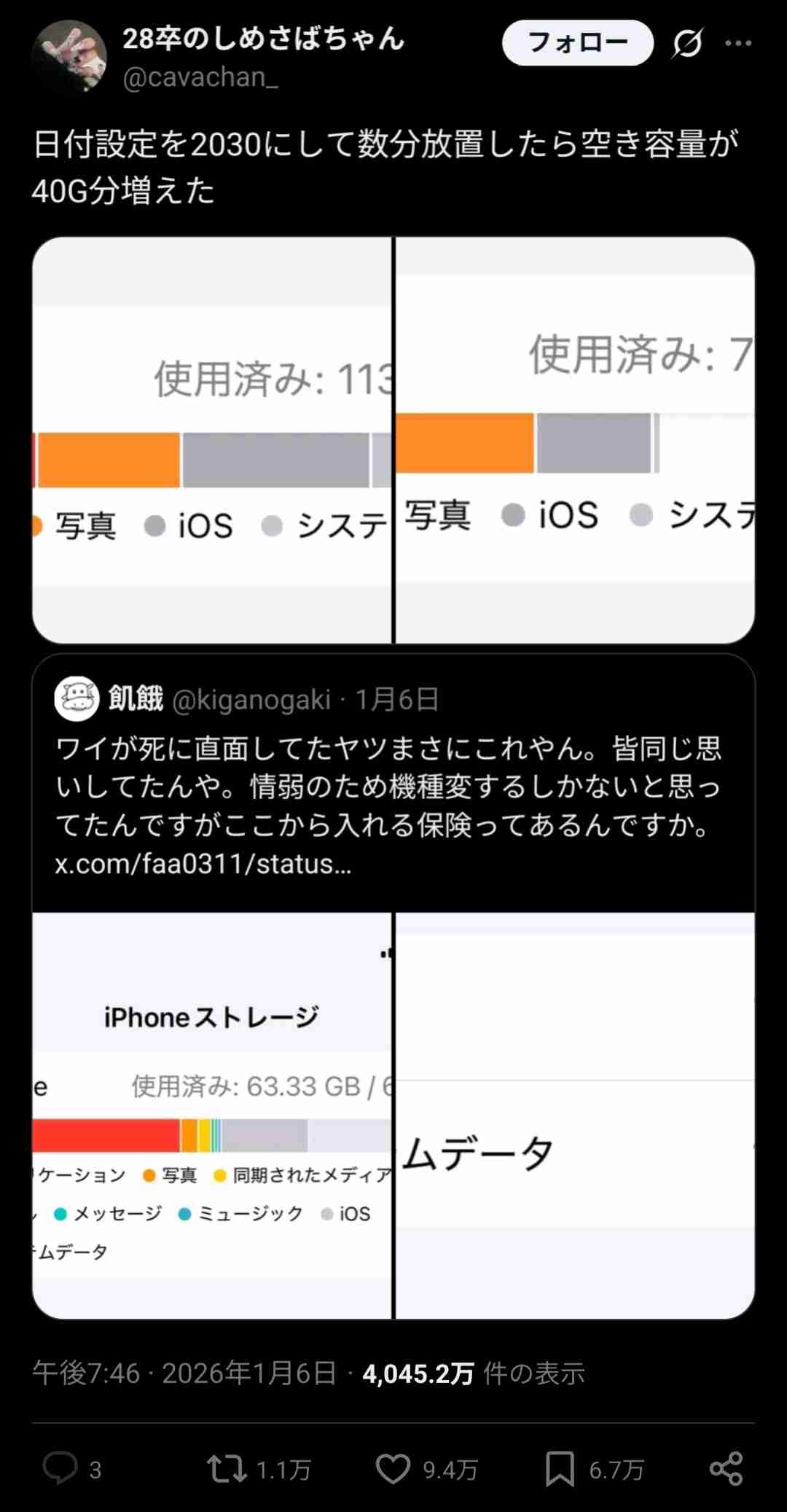Viewport: 787px width, 1512px height.
Task: Repost this tweet with 1.1万 reposts
Action: pyautogui.click(x=227, y=1468)
